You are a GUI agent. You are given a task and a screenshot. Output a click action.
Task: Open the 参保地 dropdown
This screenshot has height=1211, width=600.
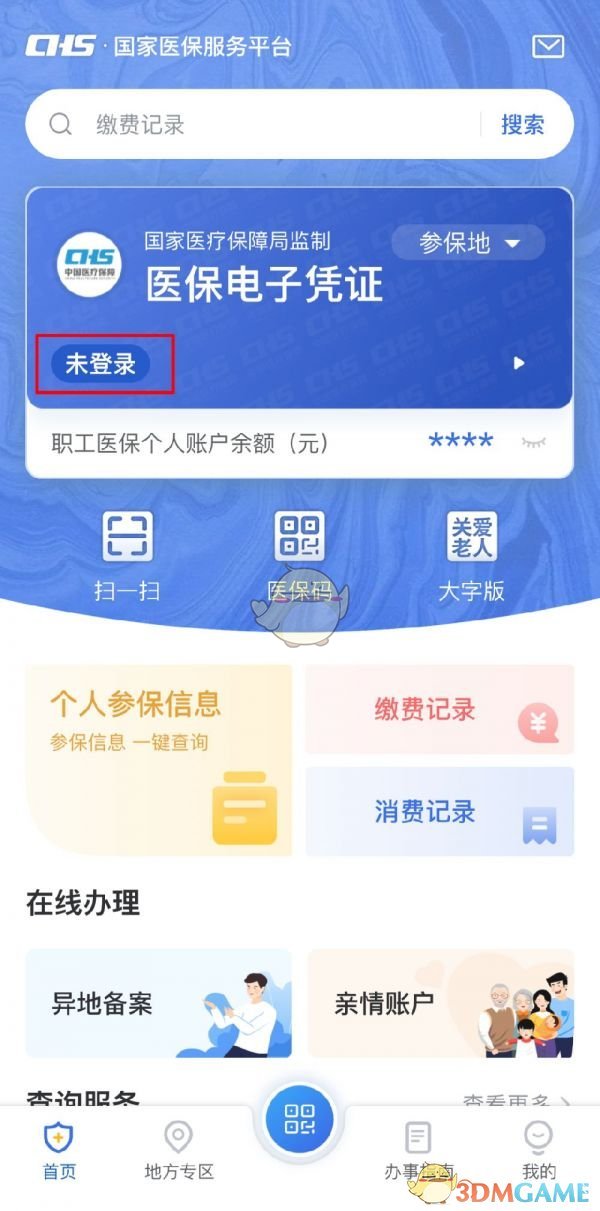(469, 243)
